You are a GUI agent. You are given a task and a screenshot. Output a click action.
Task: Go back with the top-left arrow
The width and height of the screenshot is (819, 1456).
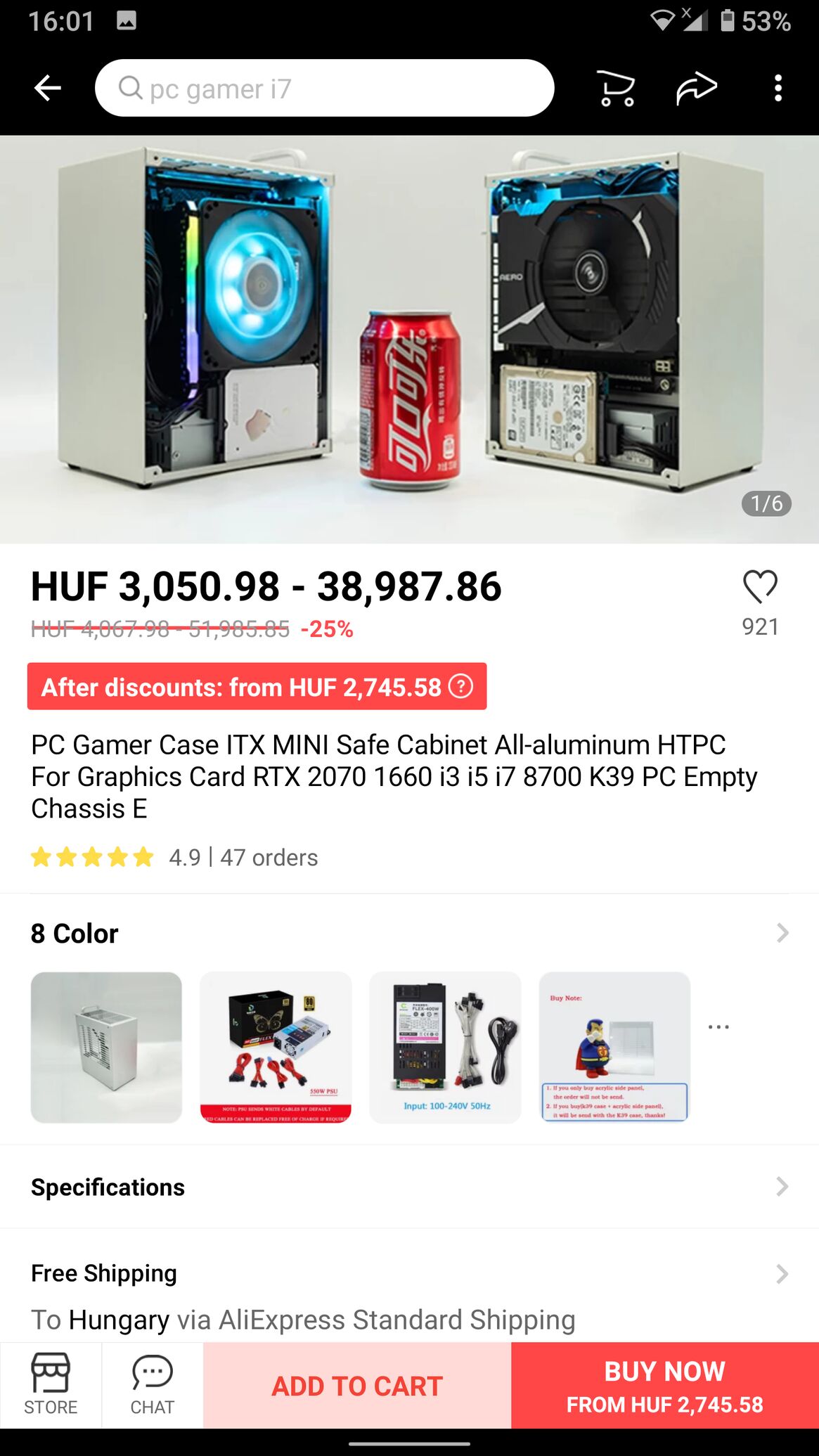(x=48, y=88)
